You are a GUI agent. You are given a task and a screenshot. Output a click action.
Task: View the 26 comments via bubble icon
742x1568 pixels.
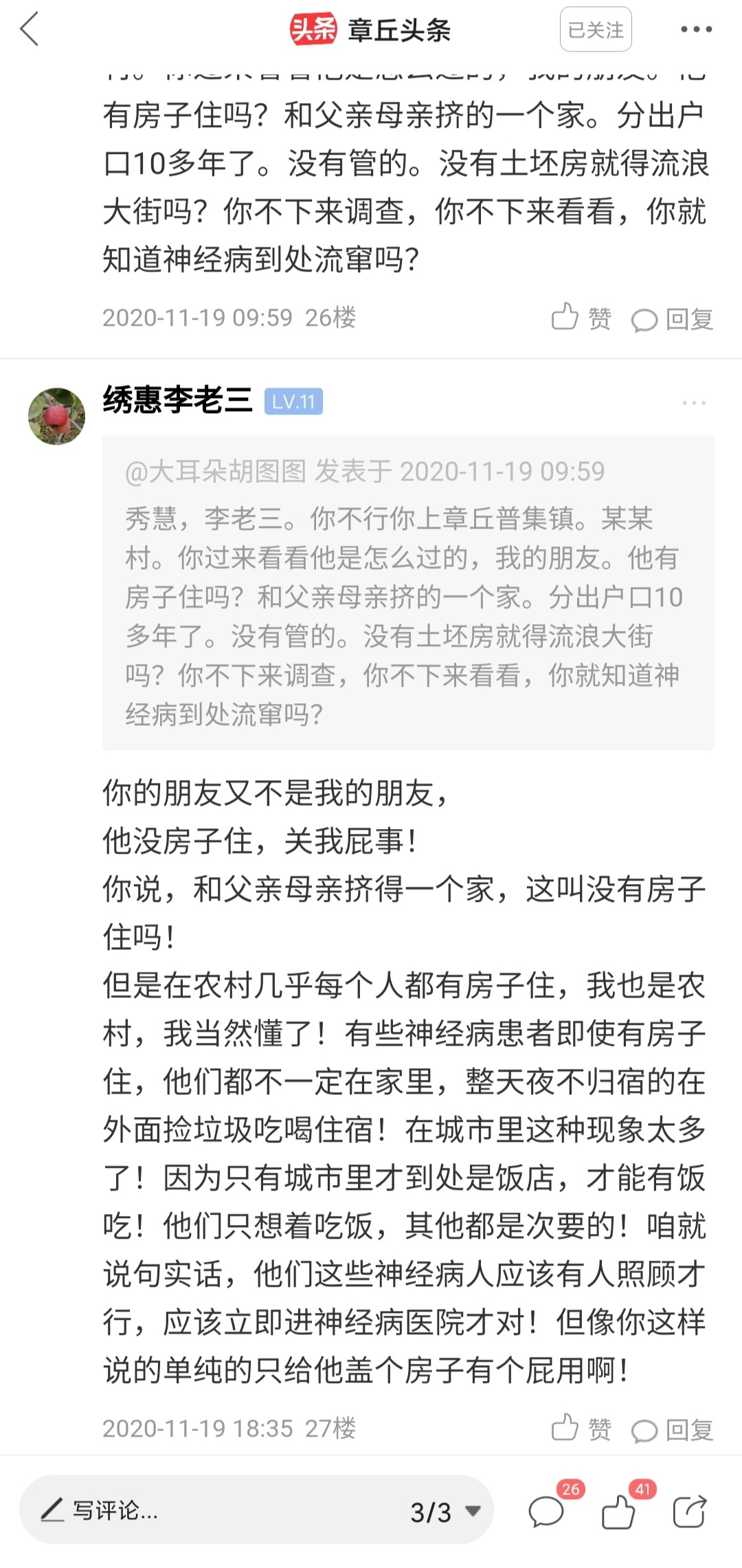pyautogui.click(x=548, y=1512)
